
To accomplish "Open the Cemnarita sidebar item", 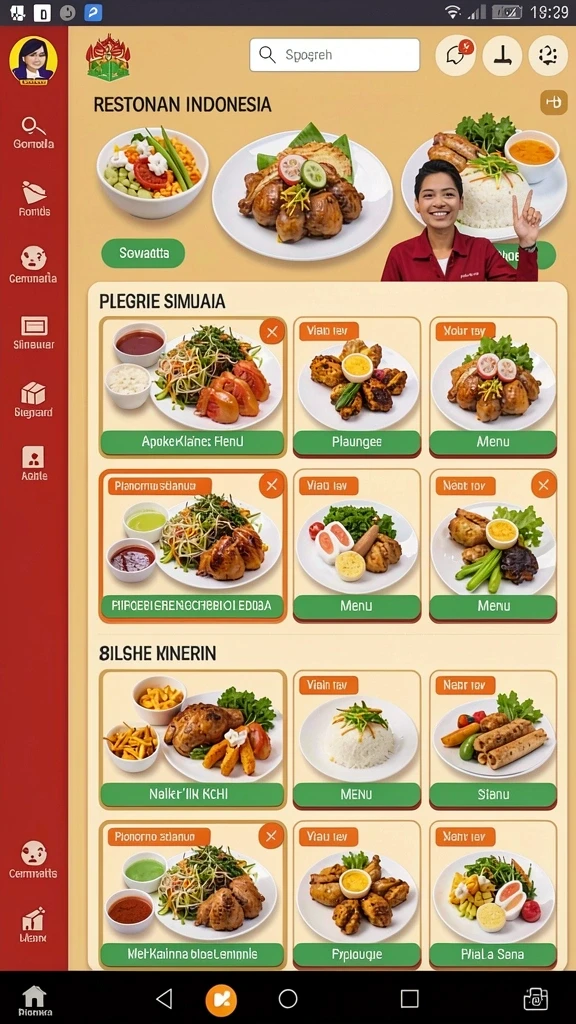I will click(x=33, y=264).
